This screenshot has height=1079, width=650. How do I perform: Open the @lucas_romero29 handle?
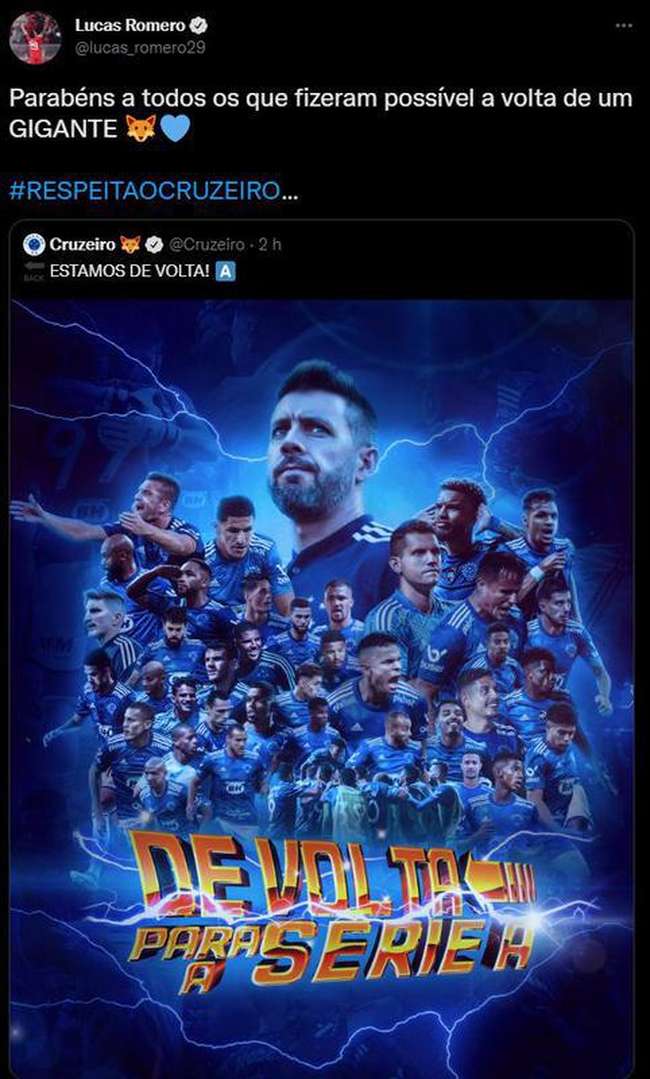[x=140, y=47]
